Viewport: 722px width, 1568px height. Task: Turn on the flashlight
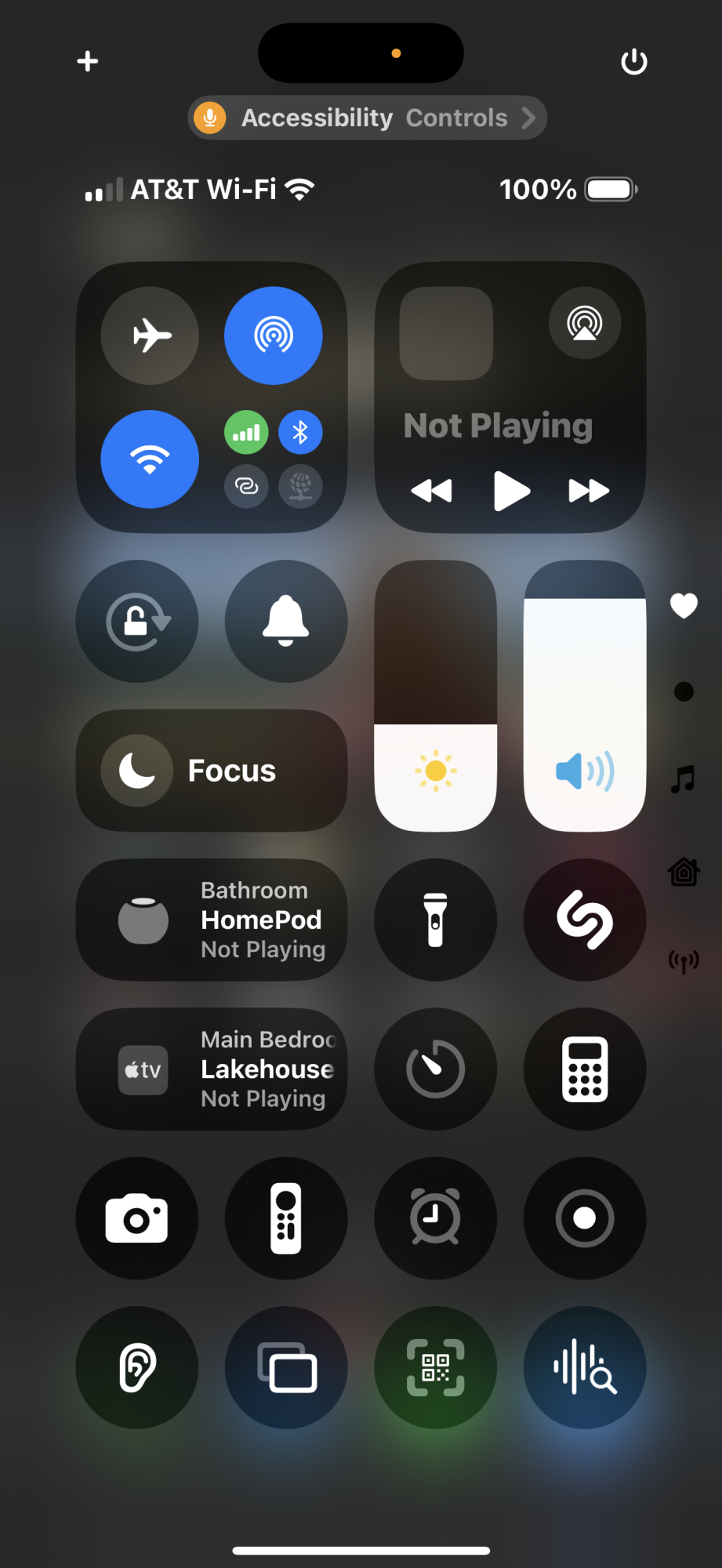click(436, 920)
